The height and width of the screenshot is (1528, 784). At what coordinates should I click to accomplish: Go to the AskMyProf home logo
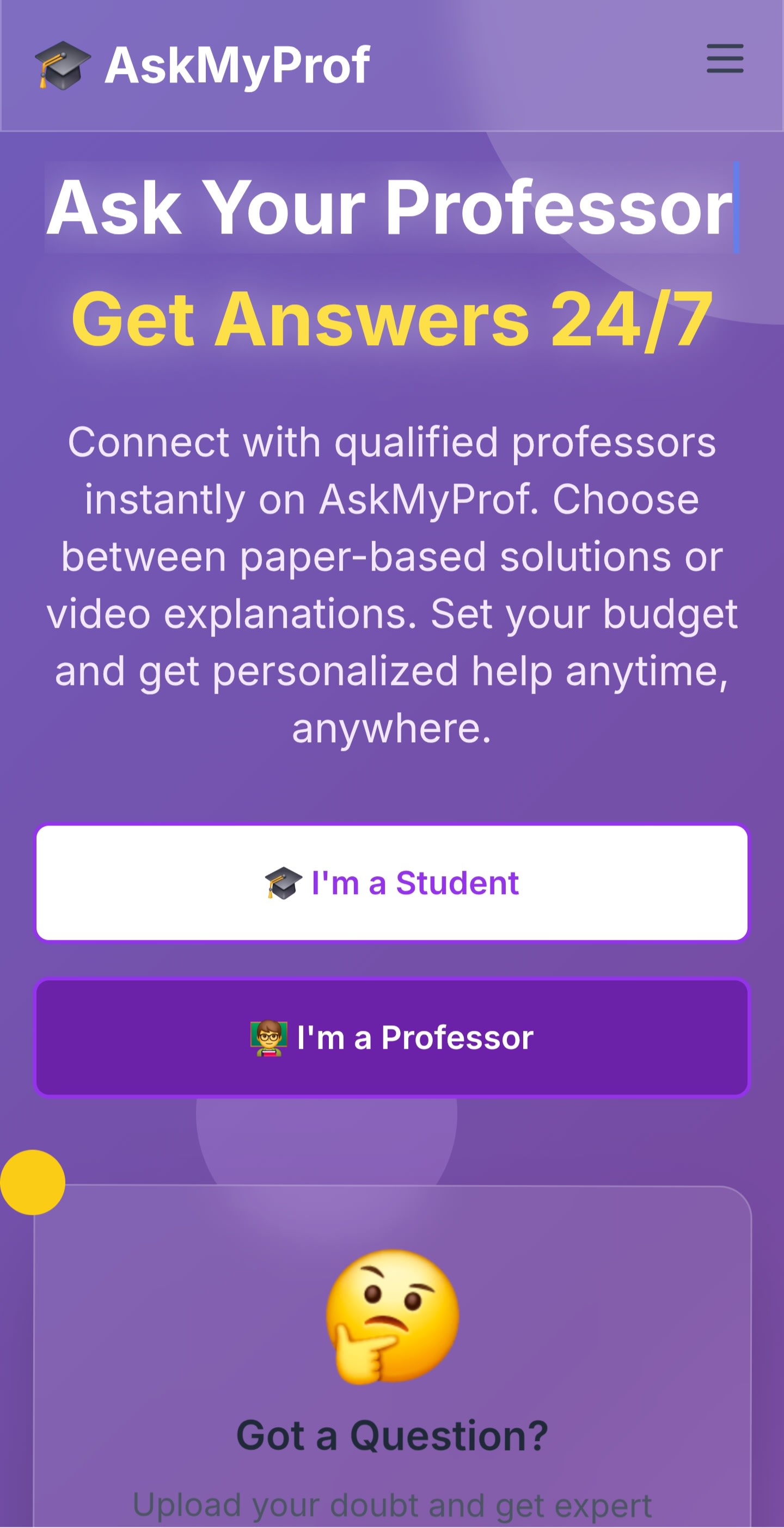pyautogui.click(x=203, y=65)
